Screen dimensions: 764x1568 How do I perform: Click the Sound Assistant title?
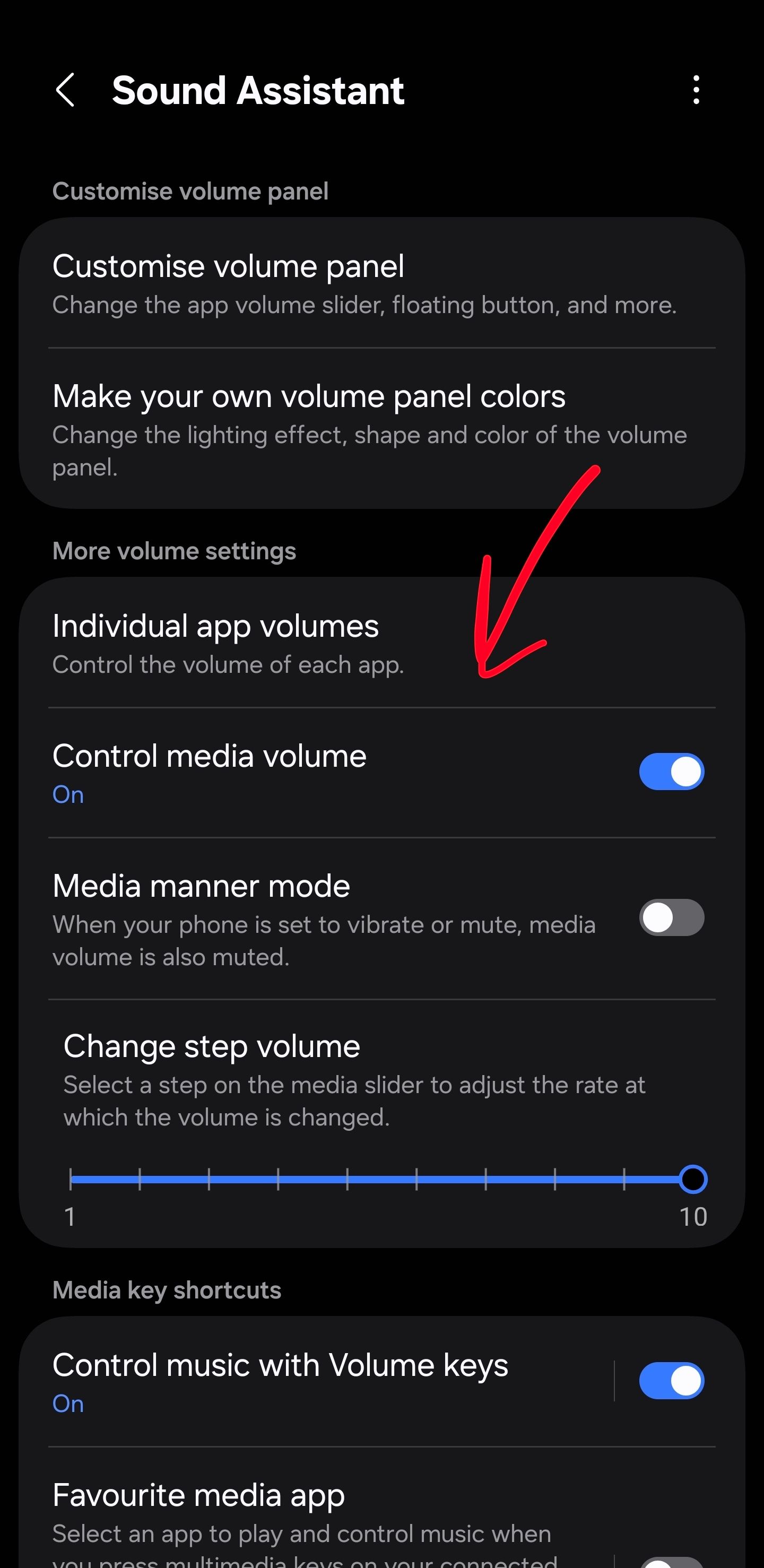coord(256,90)
